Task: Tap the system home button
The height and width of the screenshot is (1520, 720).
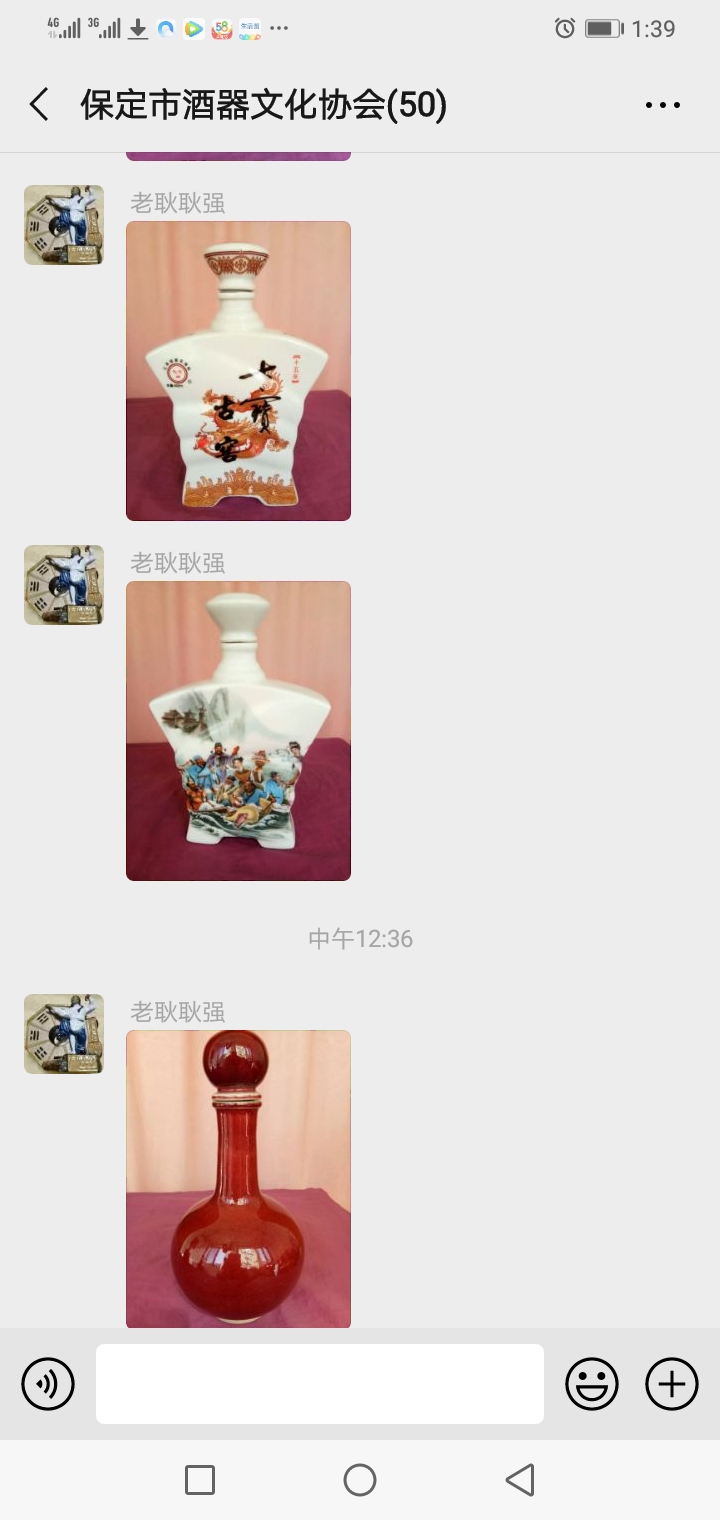Action: point(360,1480)
